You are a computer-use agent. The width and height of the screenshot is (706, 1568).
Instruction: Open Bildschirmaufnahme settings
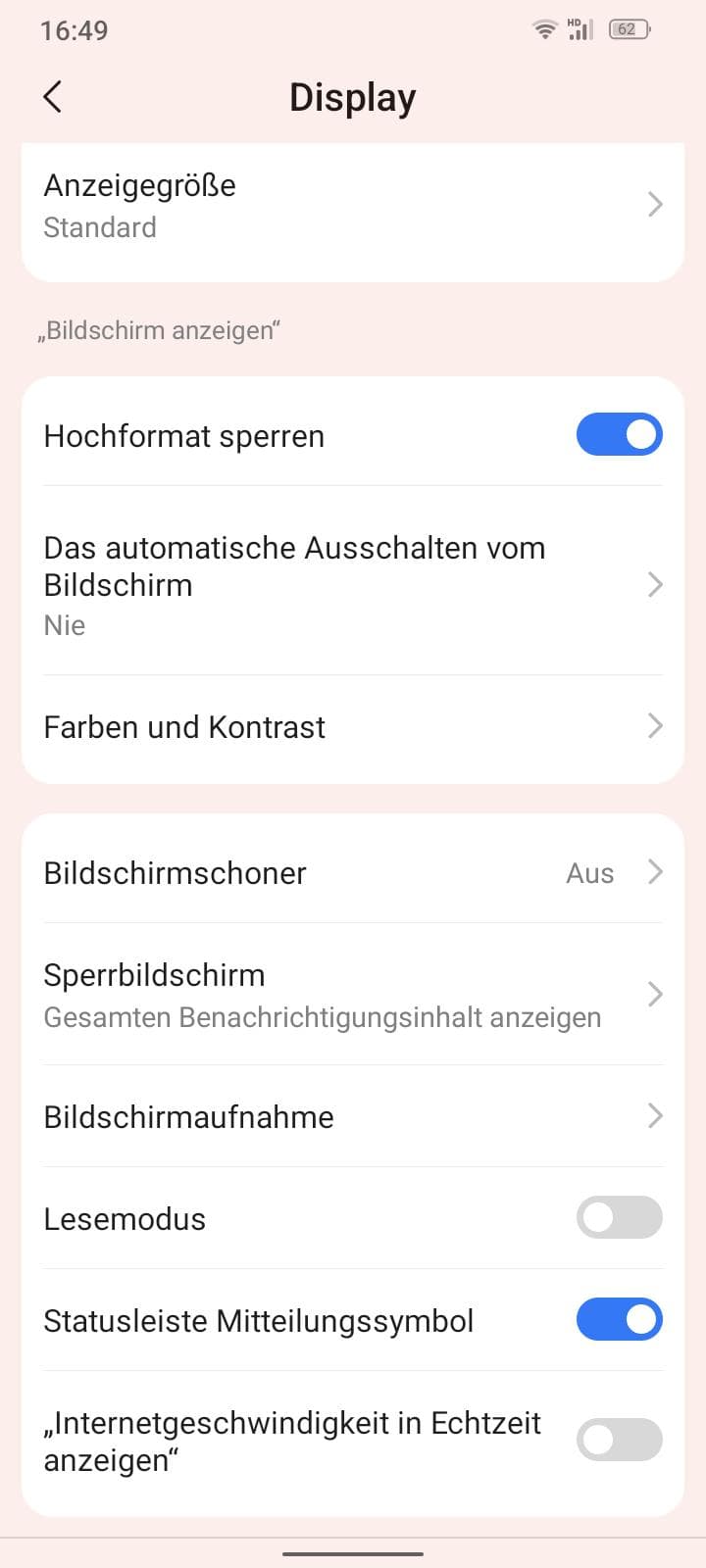pyautogui.click(x=353, y=1116)
